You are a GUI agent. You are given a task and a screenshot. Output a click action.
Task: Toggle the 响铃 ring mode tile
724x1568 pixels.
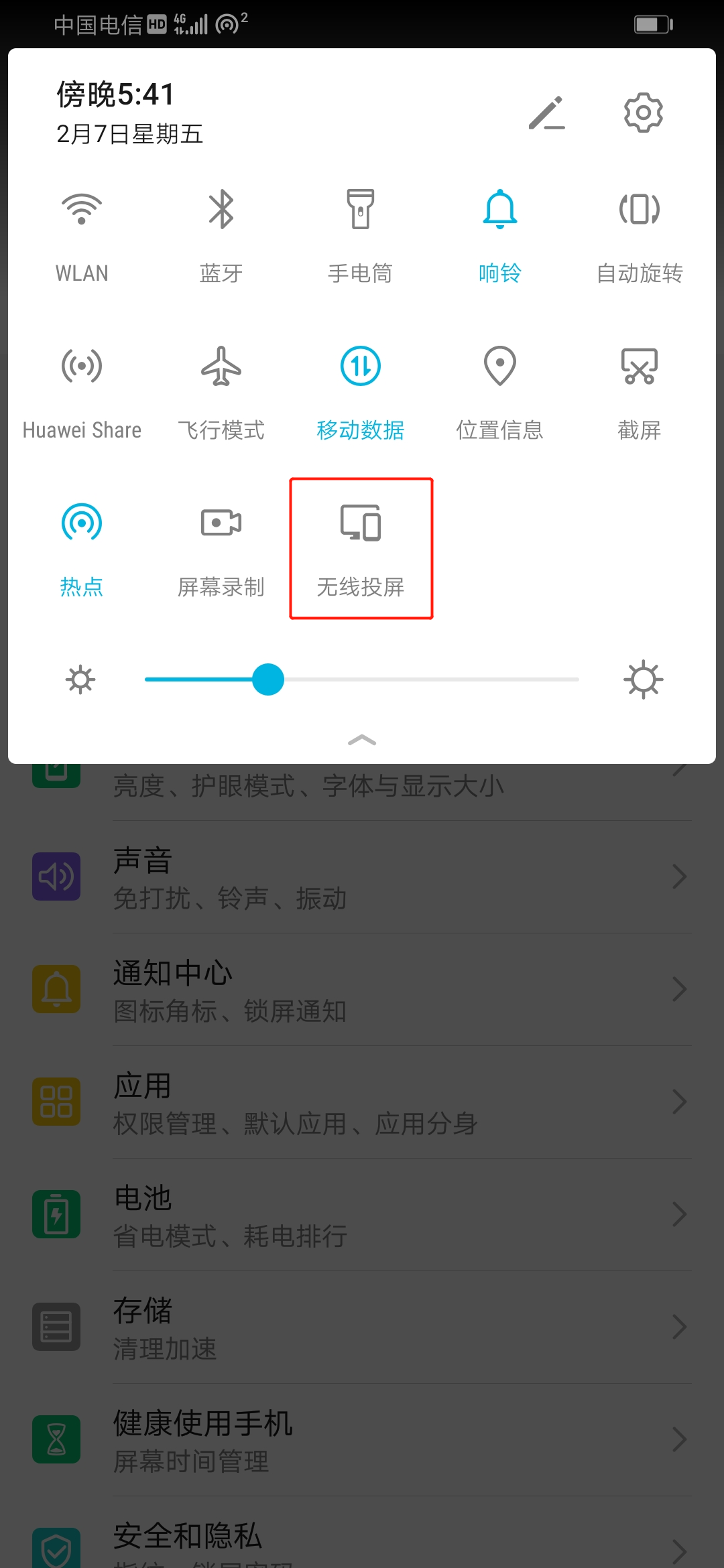pos(500,209)
